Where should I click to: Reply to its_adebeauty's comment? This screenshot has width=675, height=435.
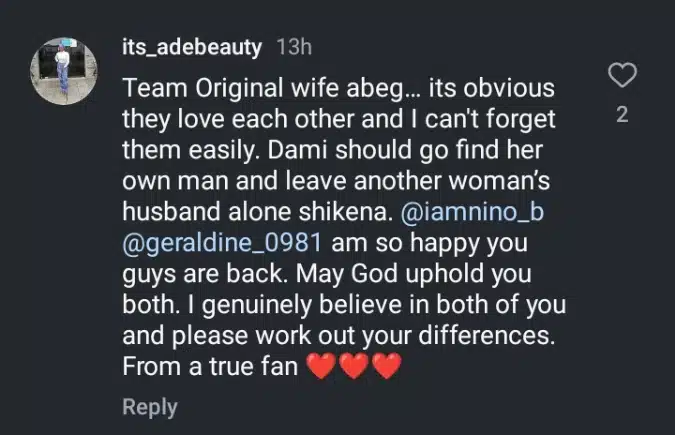[x=149, y=407]
